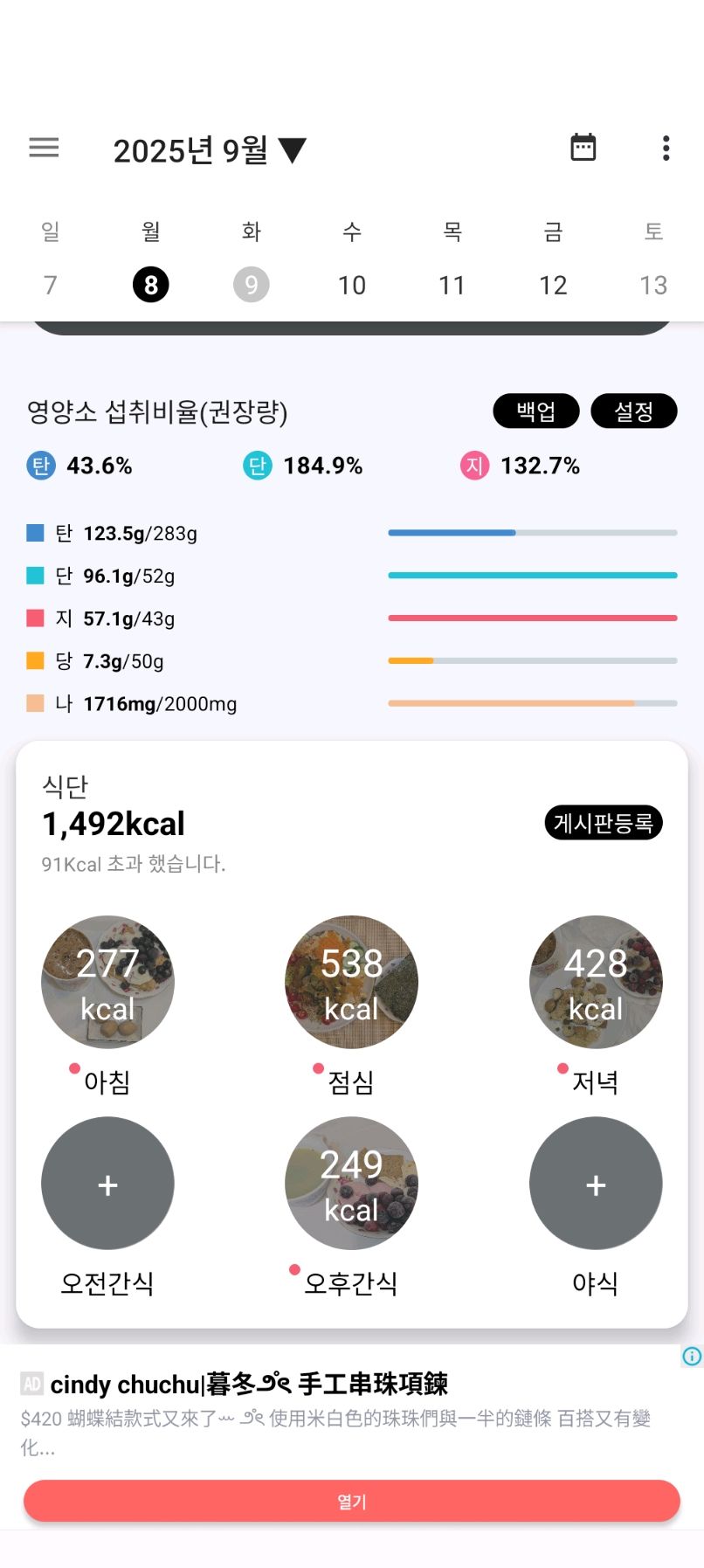Tap the 게시판등록 button
The width and height of the screenshot is (704, 1568).
pos(604,823)
